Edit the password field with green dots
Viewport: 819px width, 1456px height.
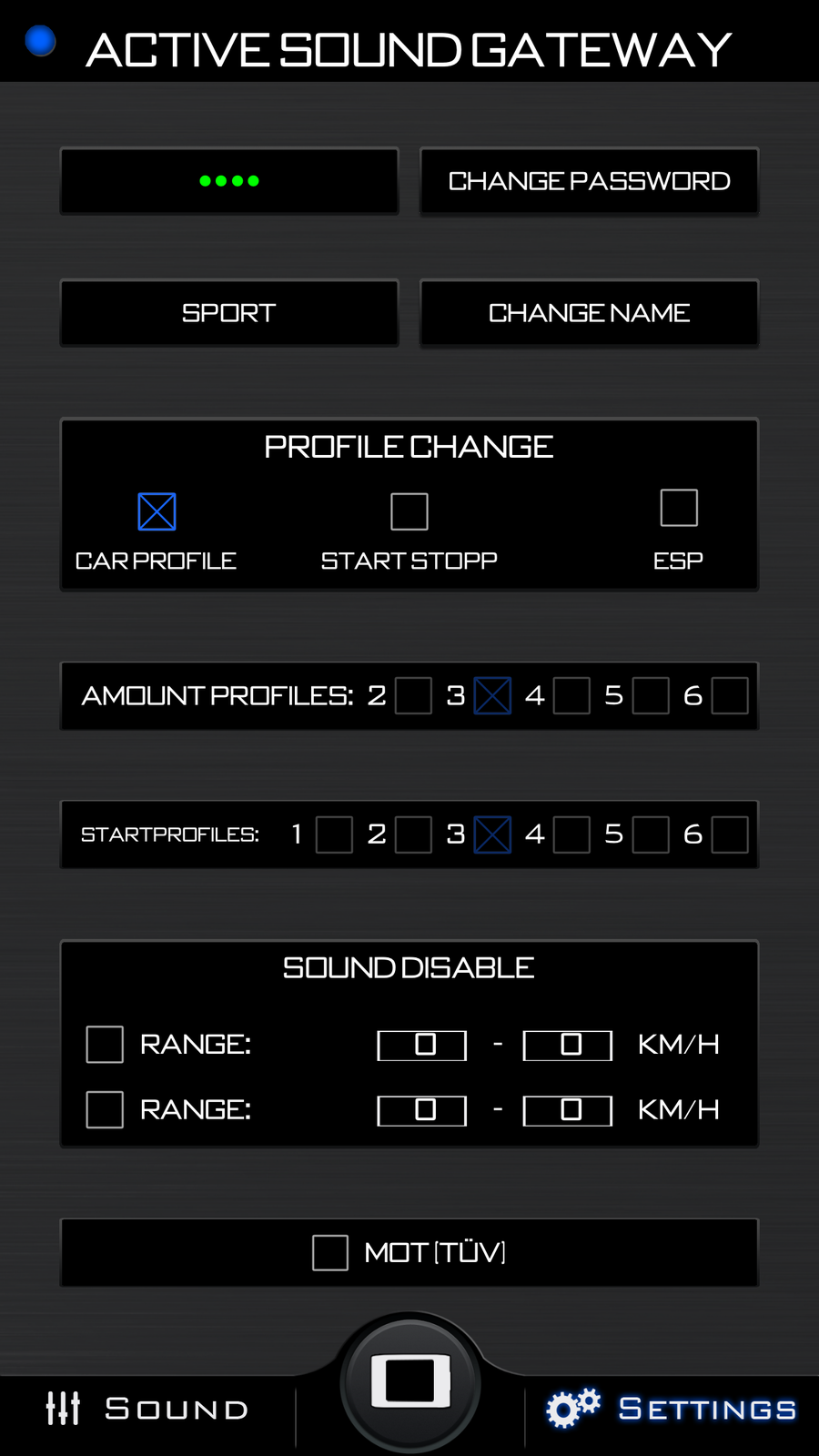coord(229,181)
